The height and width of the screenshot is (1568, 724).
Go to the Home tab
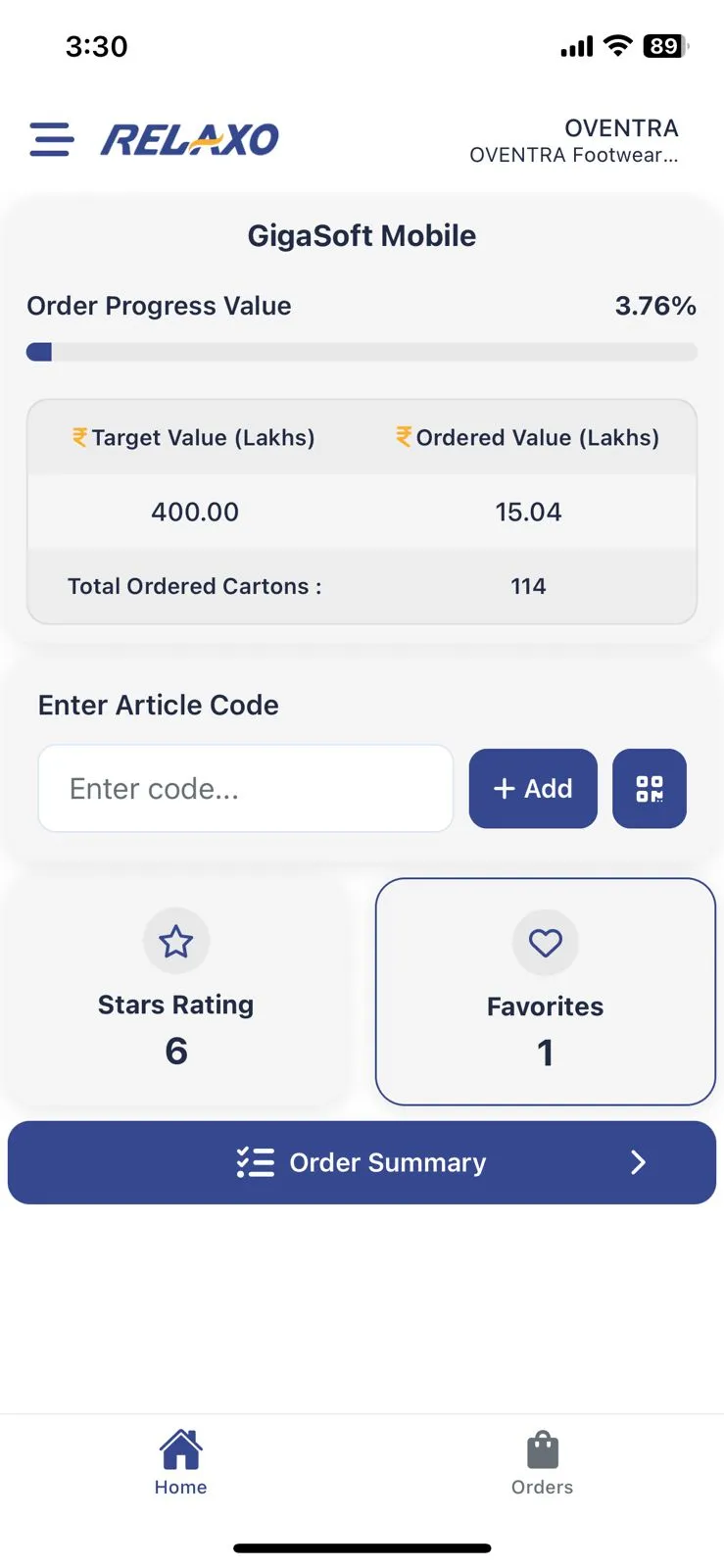click(180, 1464)
